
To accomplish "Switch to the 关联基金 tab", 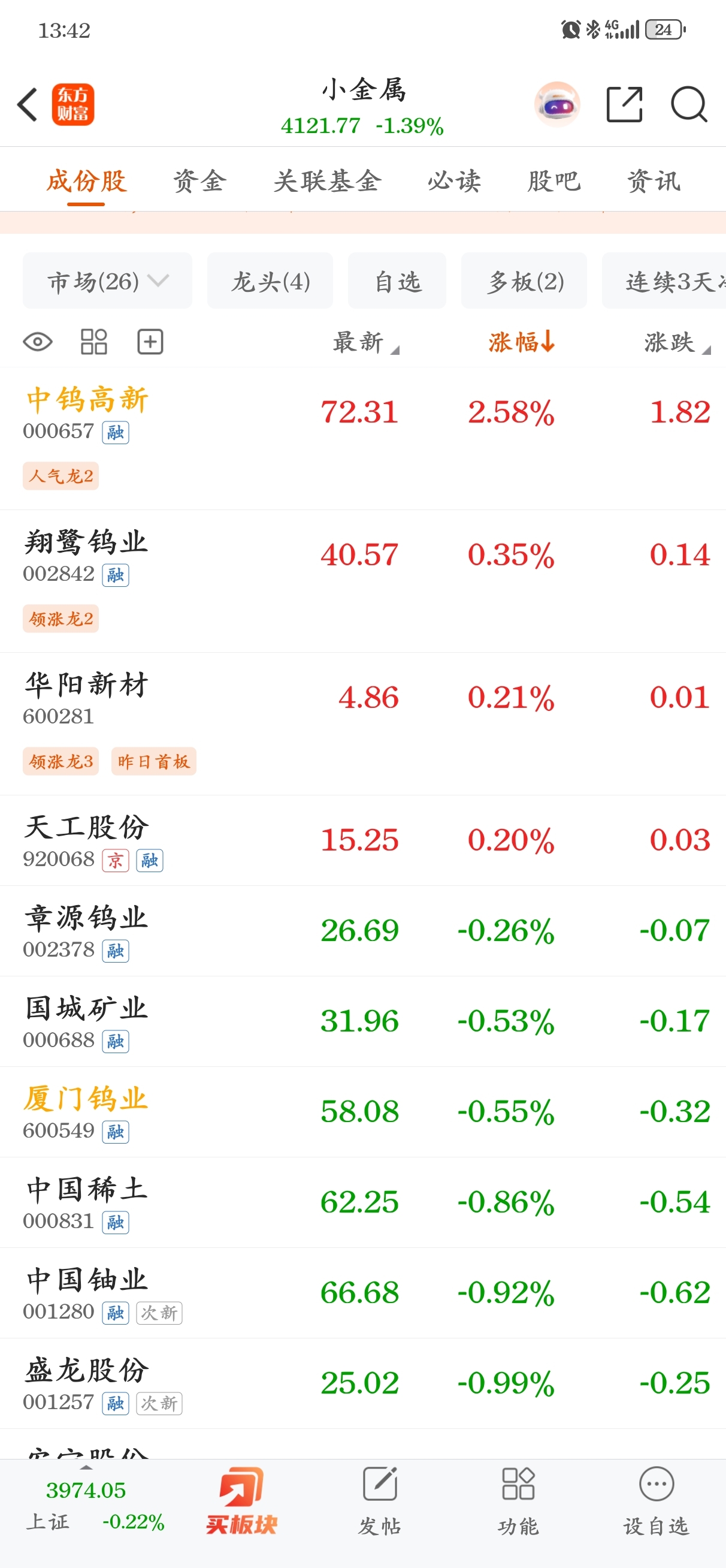I will [328, 181].
